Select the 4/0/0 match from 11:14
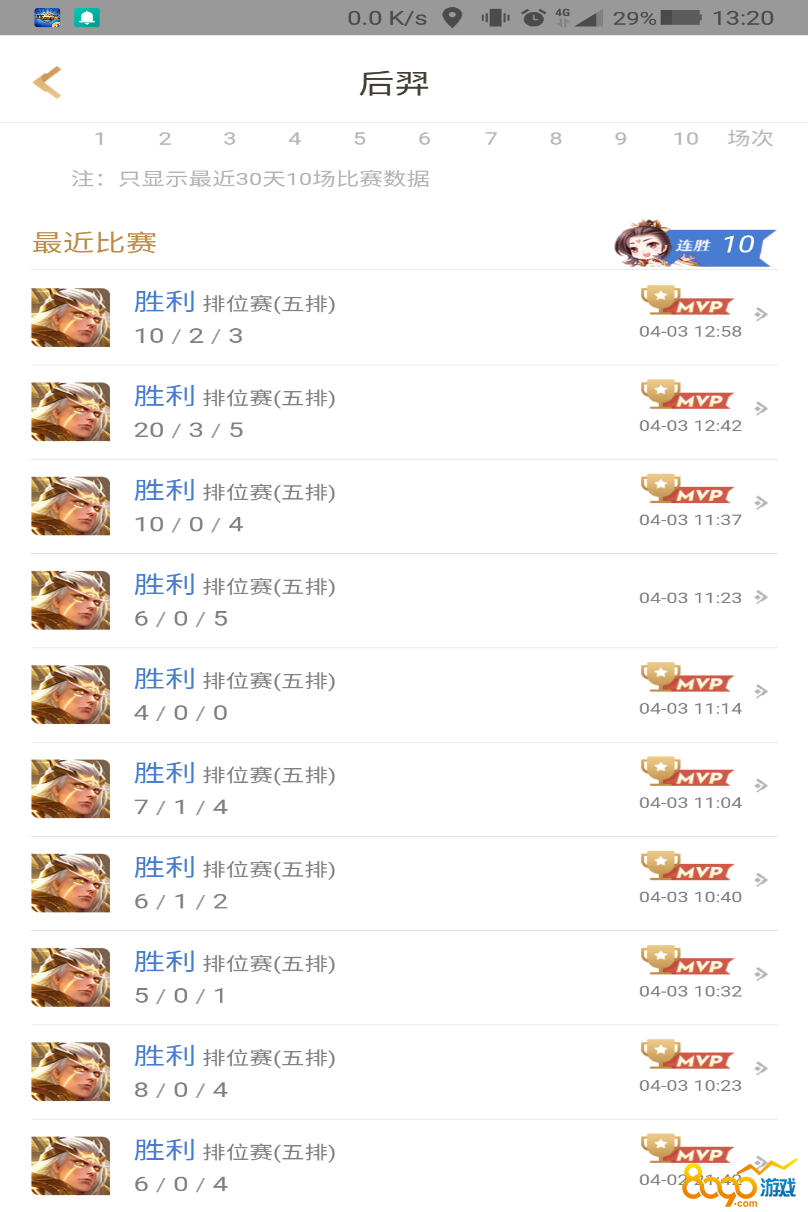The width and height of the screenshot is (808, 1212). (x=403, y=695)
